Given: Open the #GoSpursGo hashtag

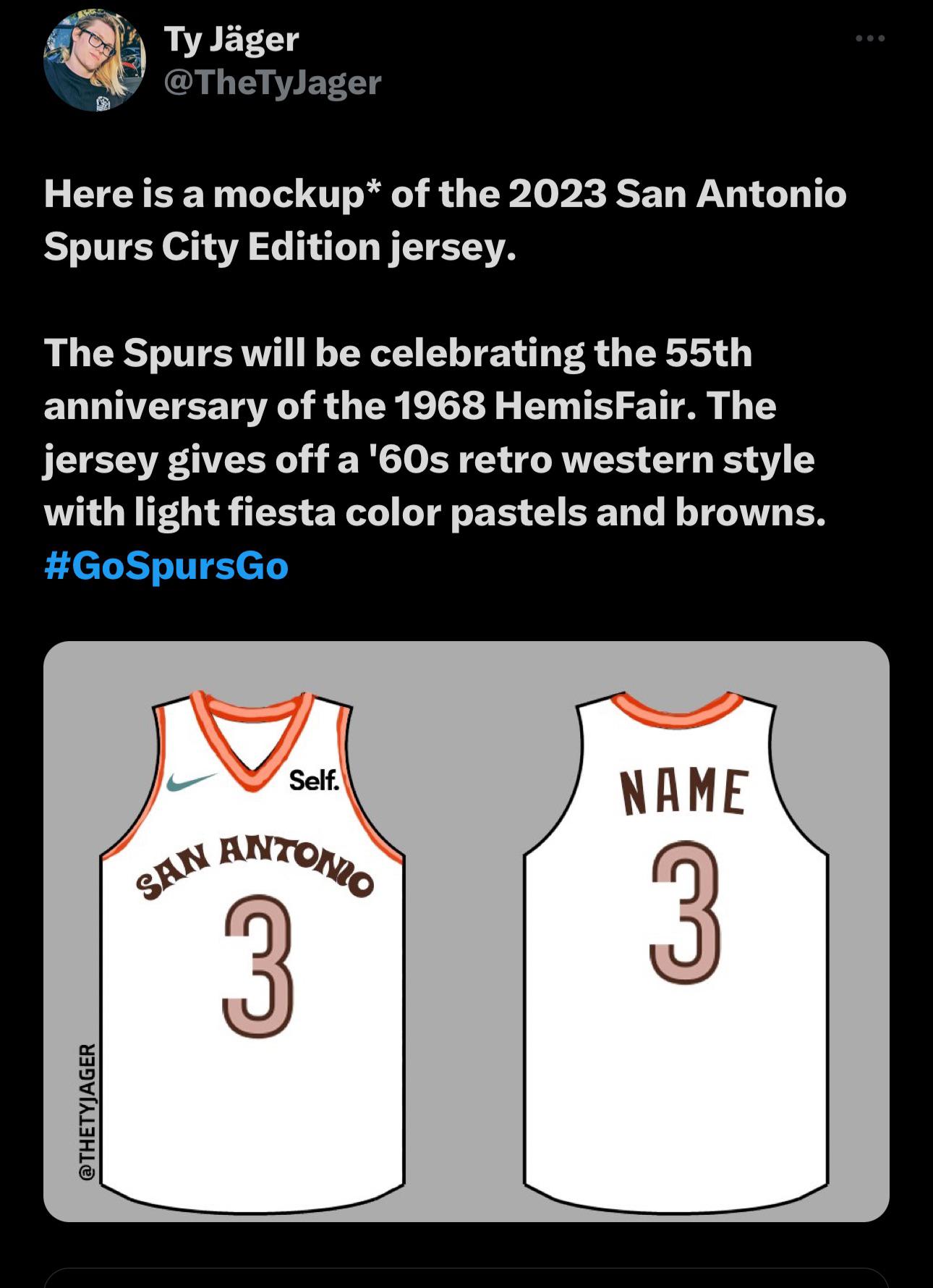Looking at the screenshot, I should (166, 566).
